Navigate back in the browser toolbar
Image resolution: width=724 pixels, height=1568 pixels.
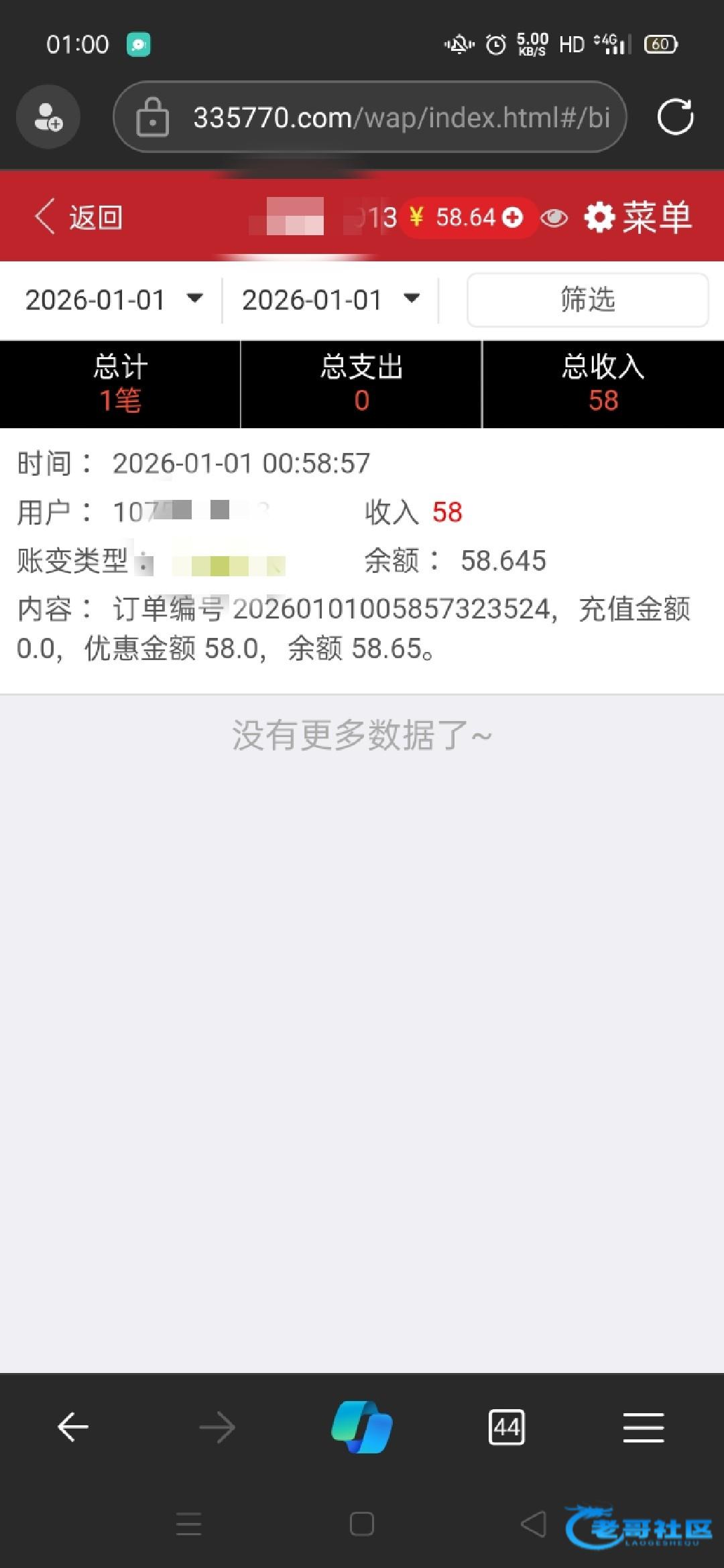click(73, 1427)
